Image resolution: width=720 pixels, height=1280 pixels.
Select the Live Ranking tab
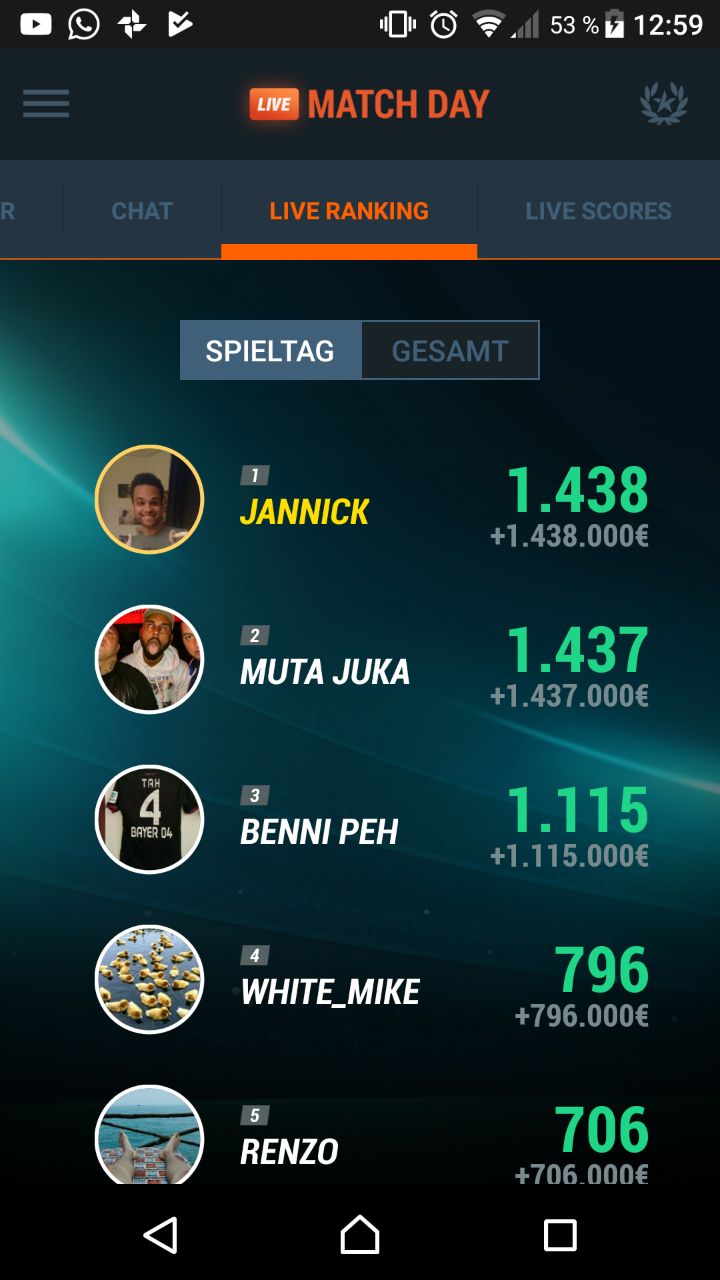click(x=349, y=211)
